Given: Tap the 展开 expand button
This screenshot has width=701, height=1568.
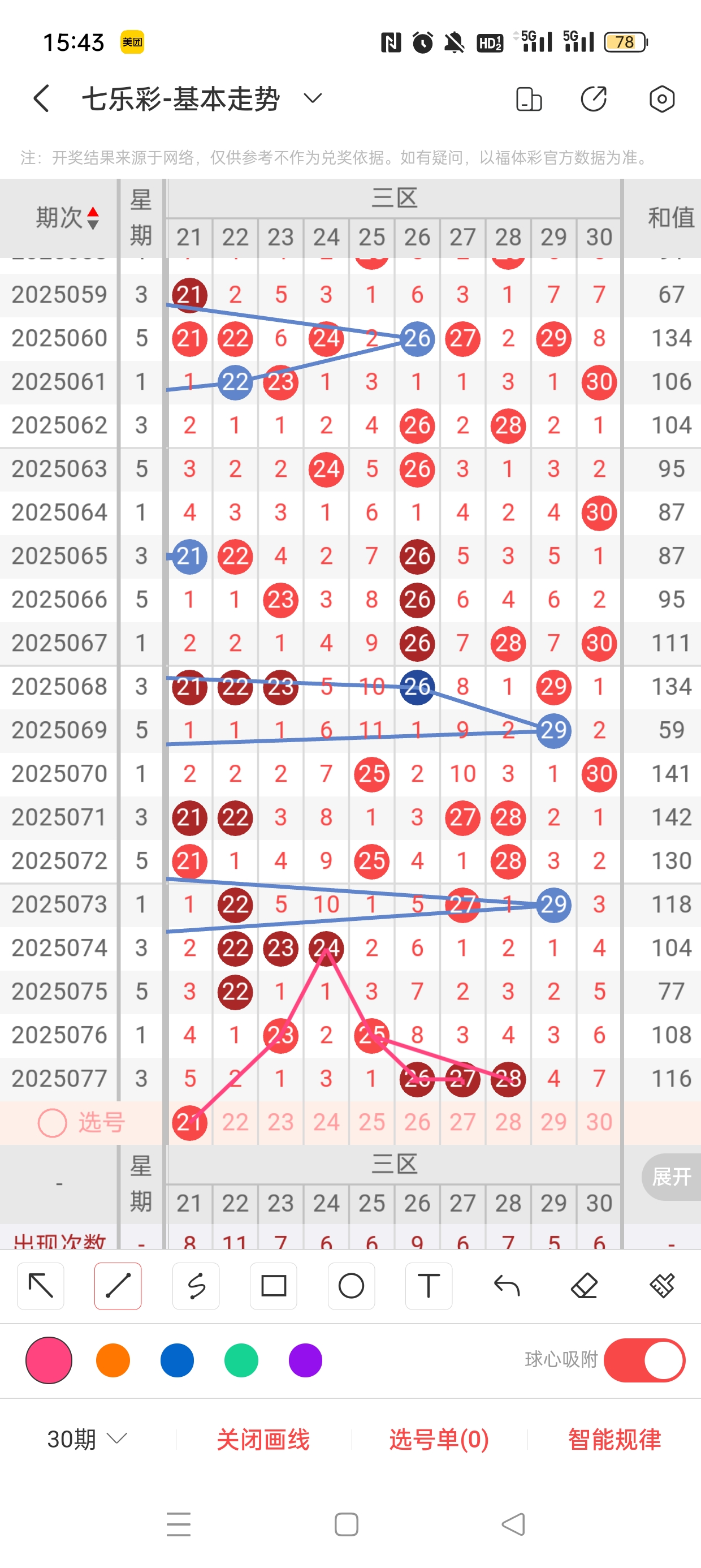Looking at the screenshot, I should tap(671, 1177).
